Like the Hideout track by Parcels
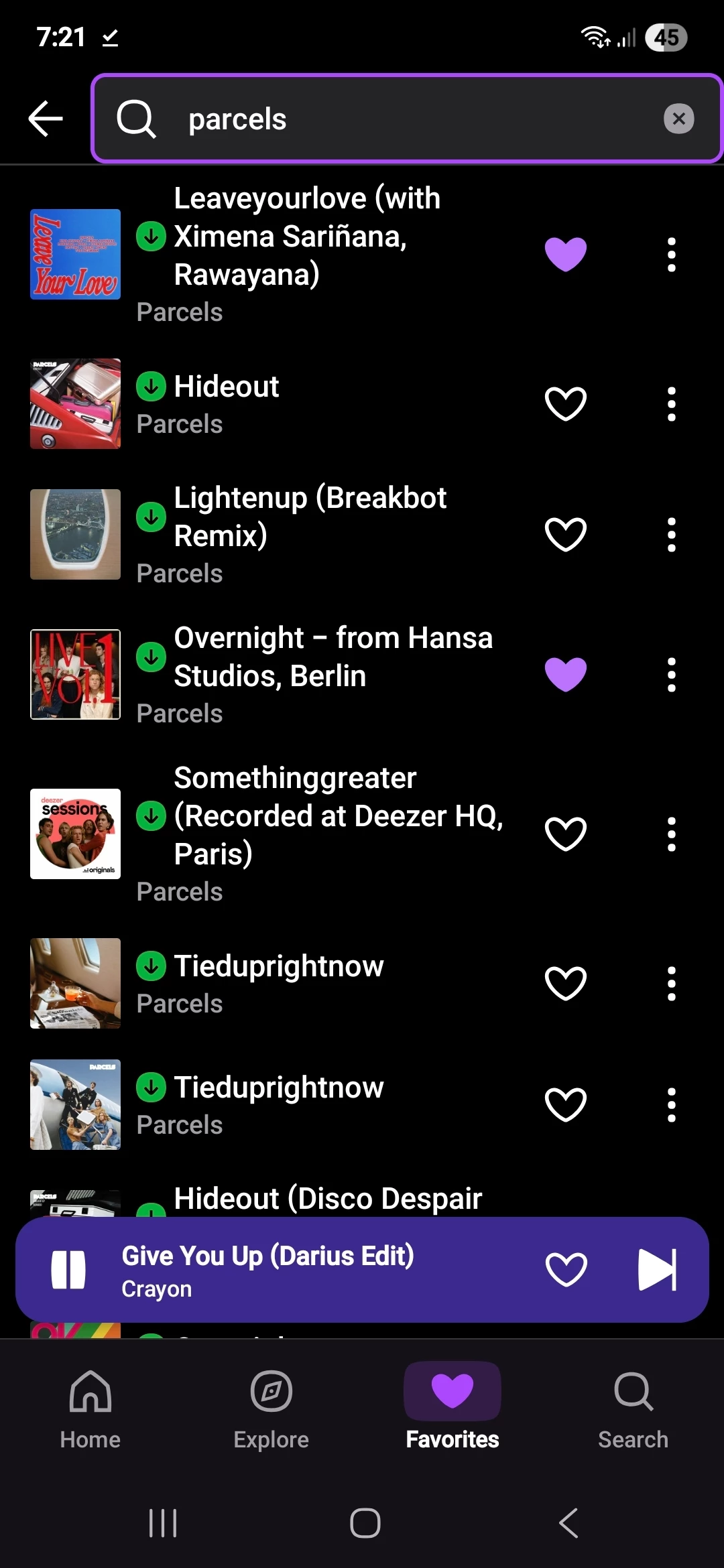 tap(565, 404)
